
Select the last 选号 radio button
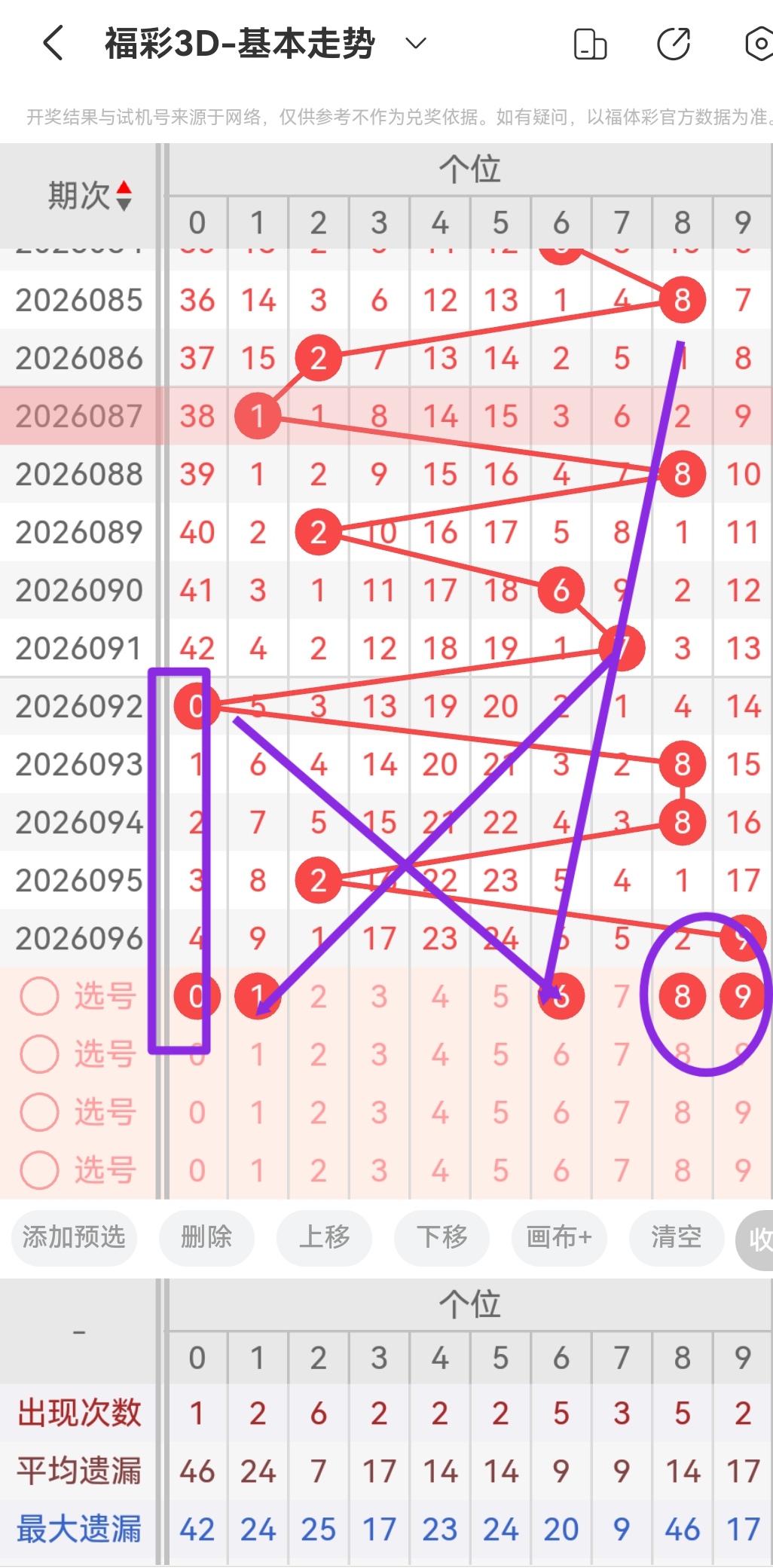(x=39, y=1170)
